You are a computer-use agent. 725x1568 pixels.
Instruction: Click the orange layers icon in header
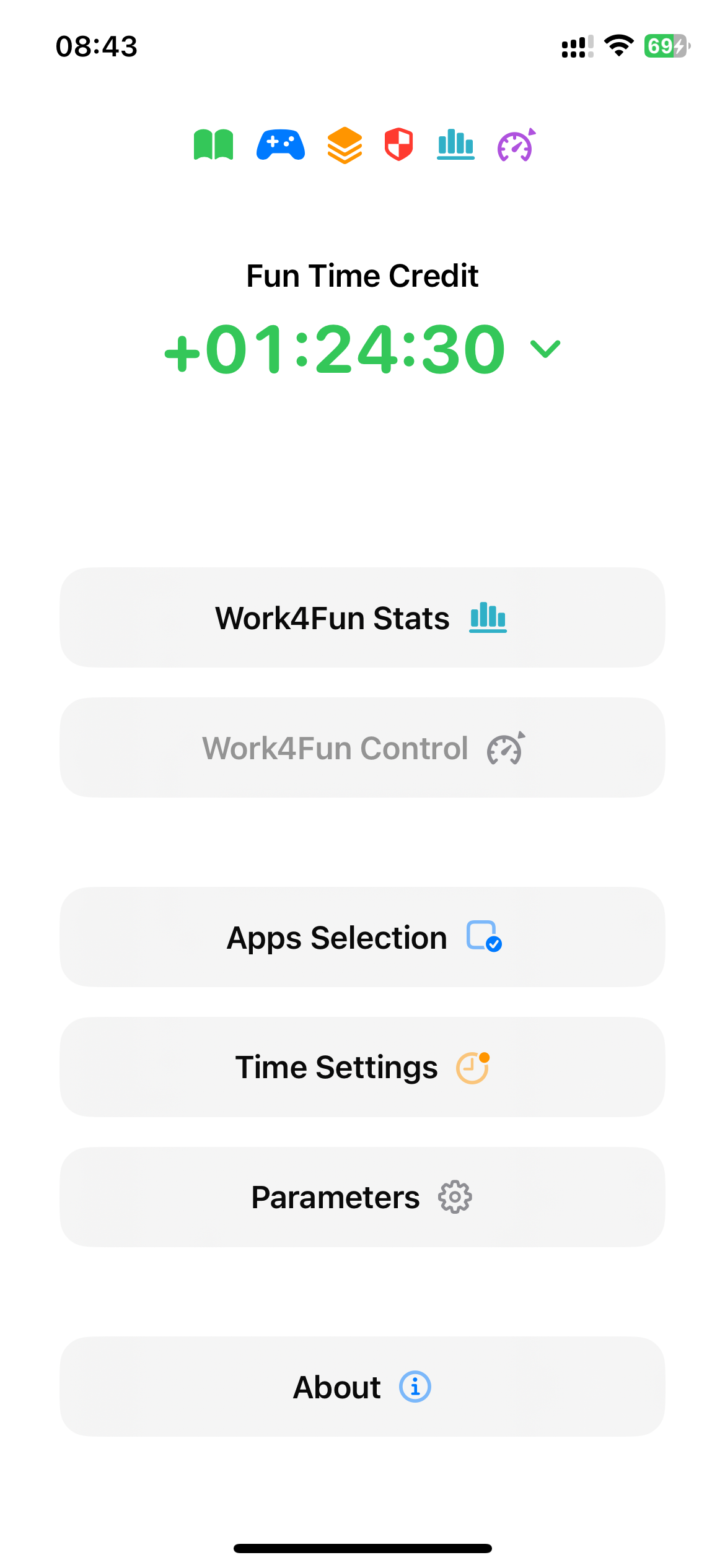click(x=344, y=146)
